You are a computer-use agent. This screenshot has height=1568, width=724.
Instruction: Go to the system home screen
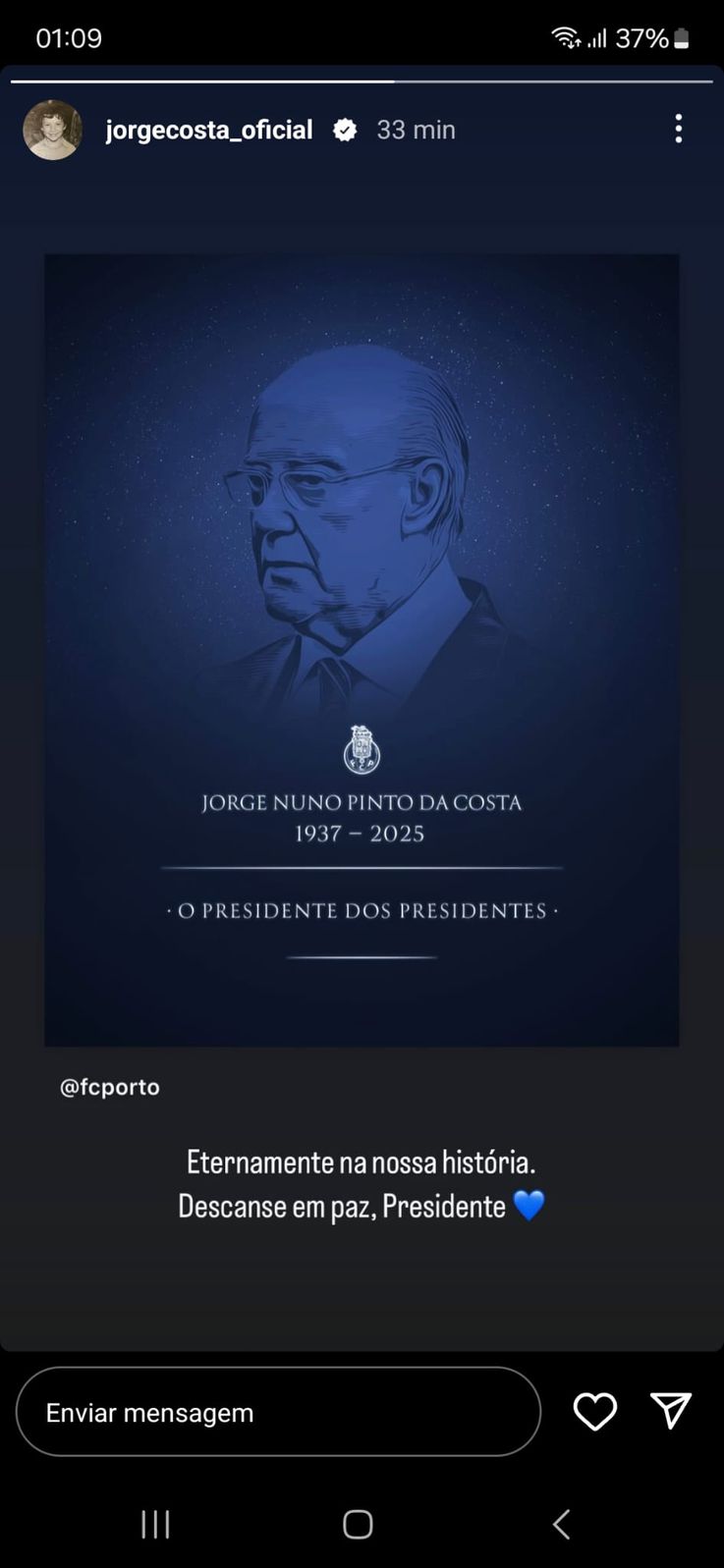(x=358, y=1524)
